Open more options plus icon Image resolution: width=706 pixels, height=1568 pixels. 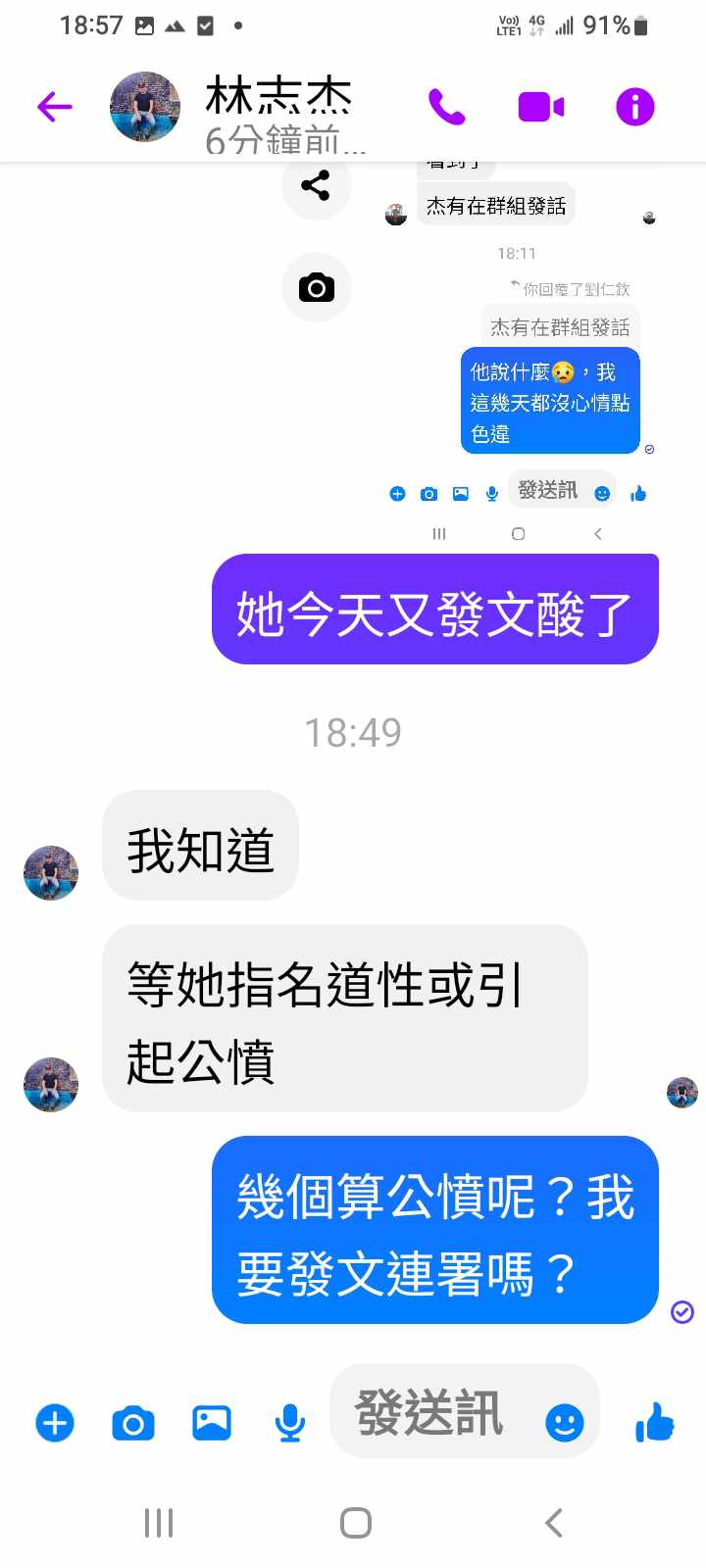[55, 1422]
